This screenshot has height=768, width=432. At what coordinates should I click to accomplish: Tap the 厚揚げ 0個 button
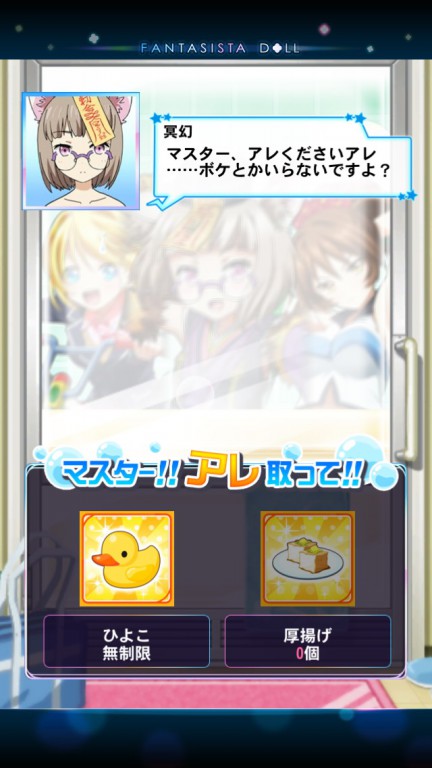(308, 641)
